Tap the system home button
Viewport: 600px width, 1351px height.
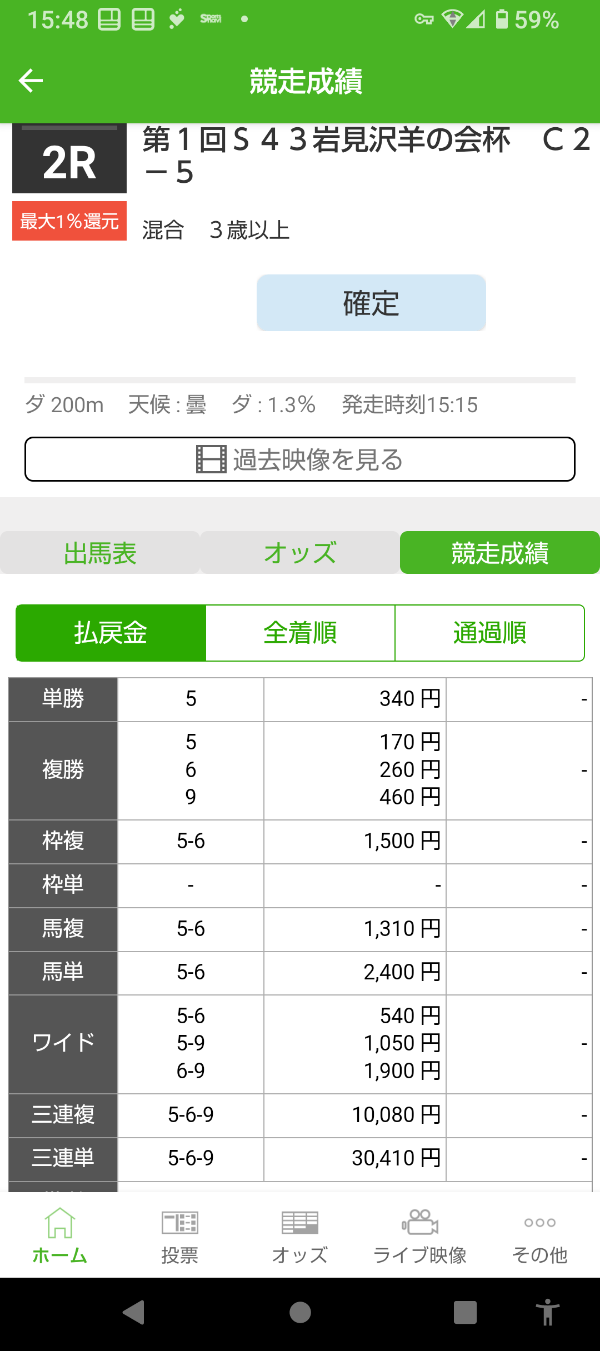[x=300, y=1313]
